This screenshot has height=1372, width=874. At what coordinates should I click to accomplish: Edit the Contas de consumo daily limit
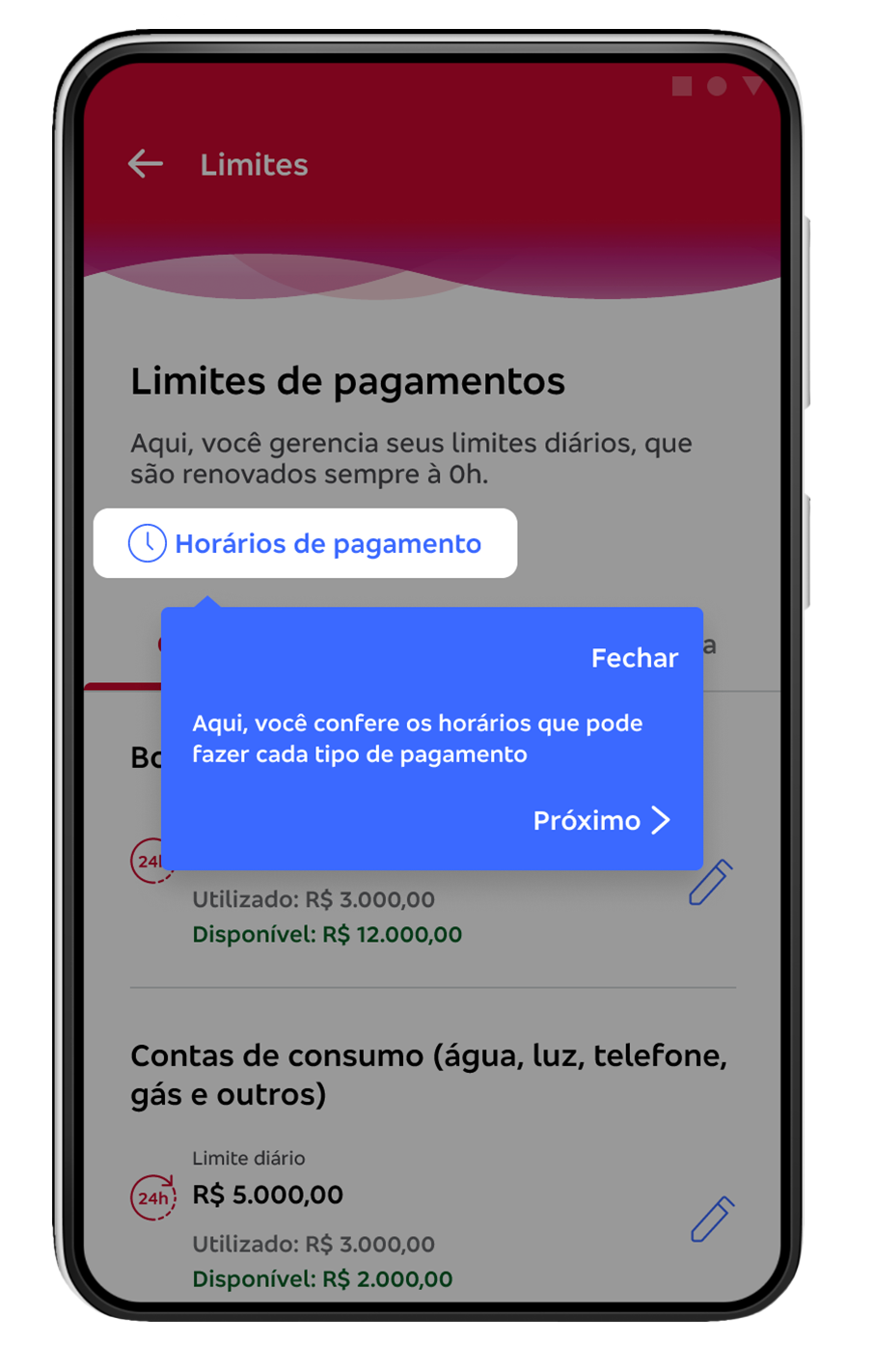[712, 1219]
